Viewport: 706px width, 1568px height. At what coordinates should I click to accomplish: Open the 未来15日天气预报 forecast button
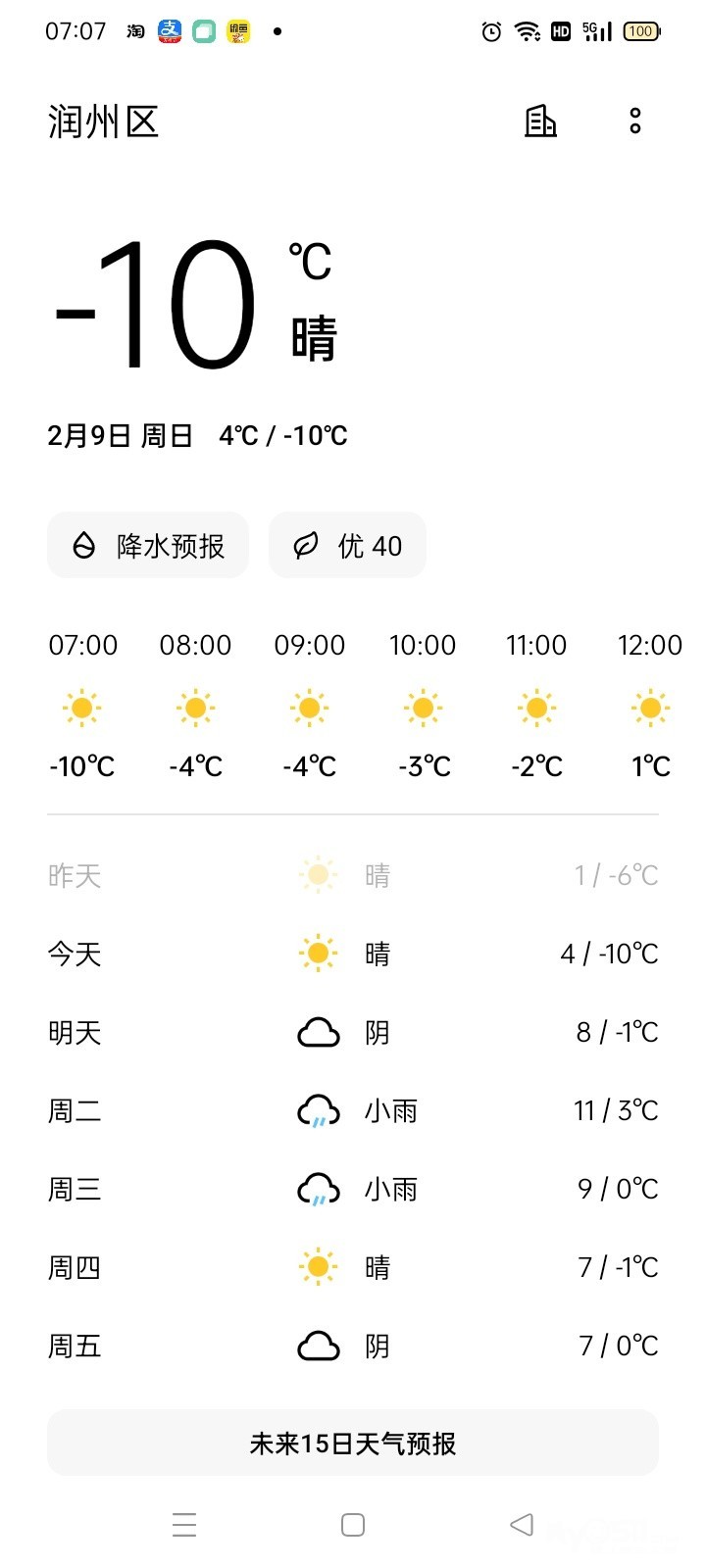pyautogui.click(x=353, y=1443)
